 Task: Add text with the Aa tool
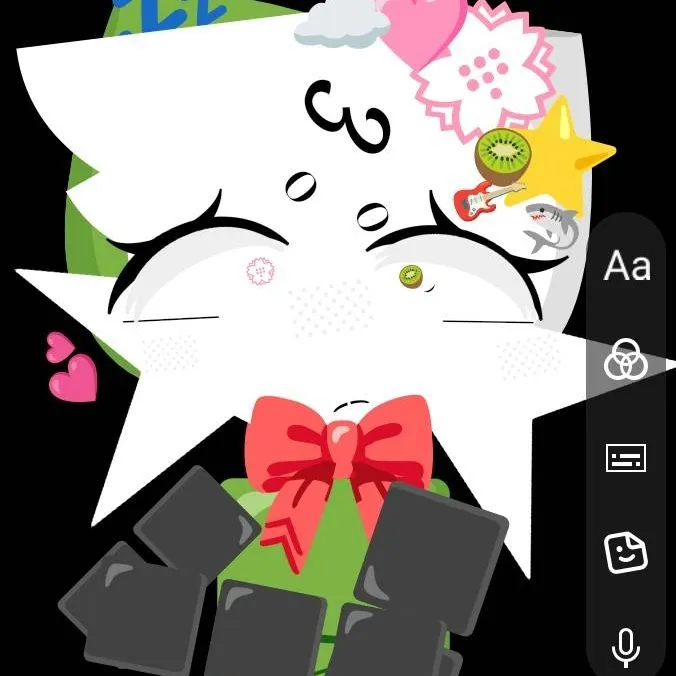(627, 267)
